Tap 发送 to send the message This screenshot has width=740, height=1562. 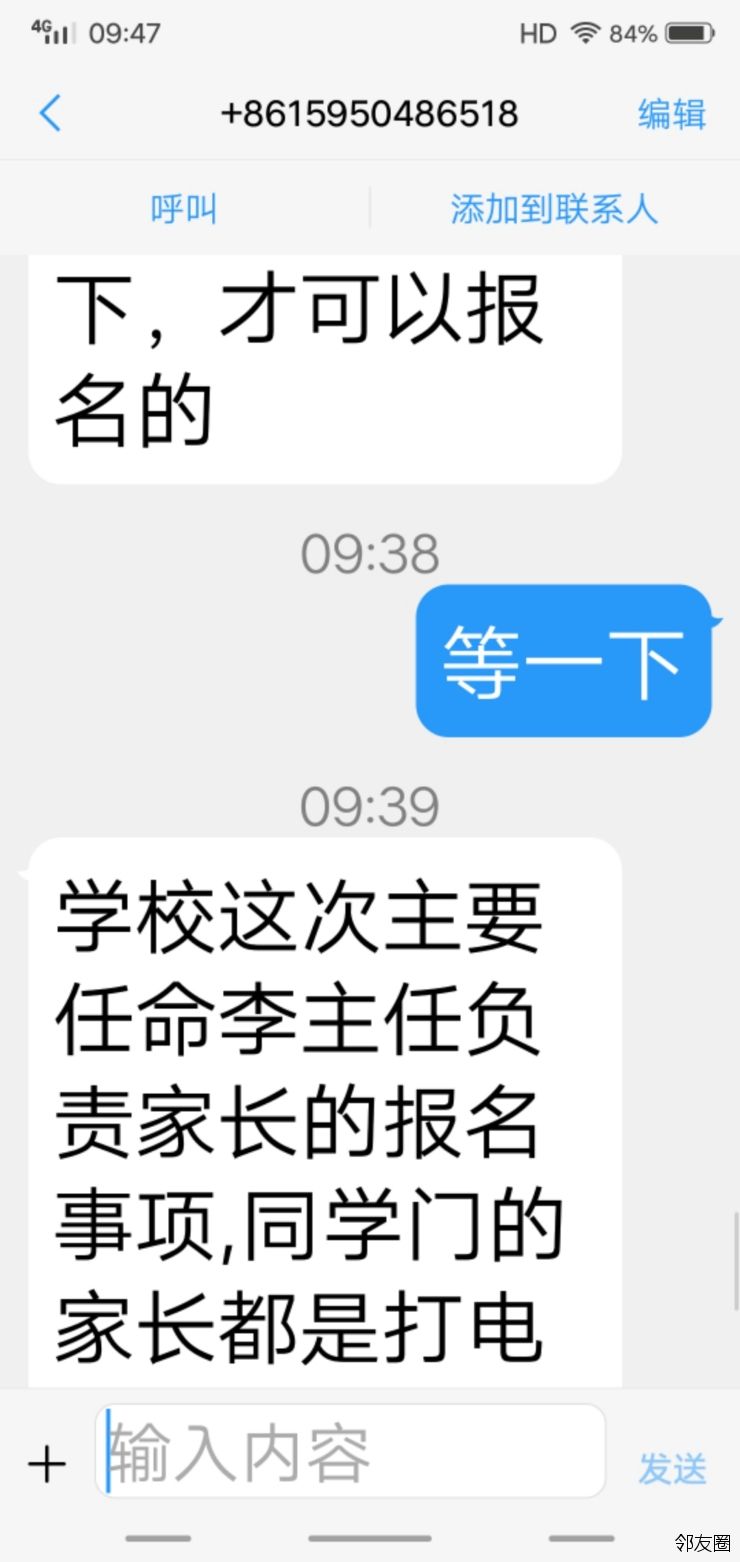tap(673, 1468)
